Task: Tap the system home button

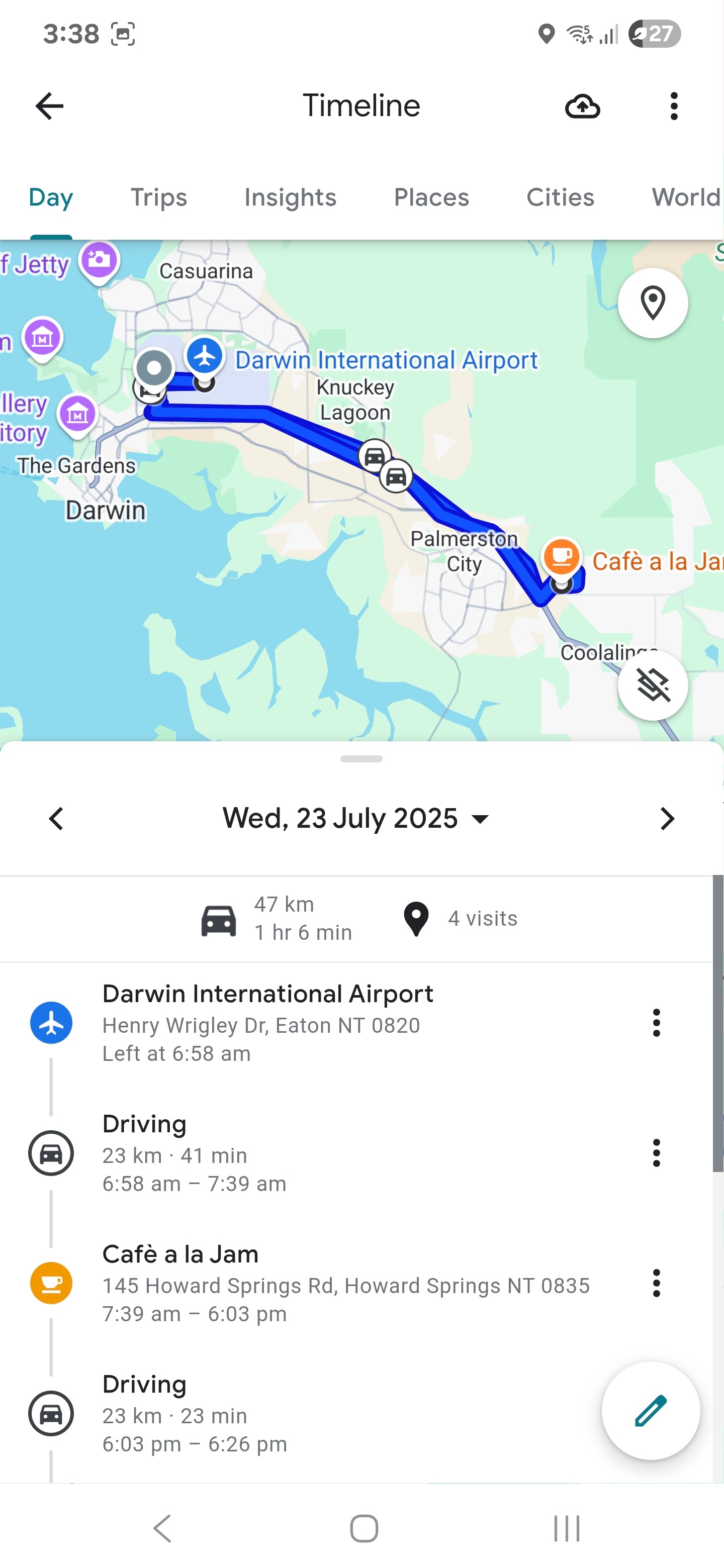Action: 364,1528
